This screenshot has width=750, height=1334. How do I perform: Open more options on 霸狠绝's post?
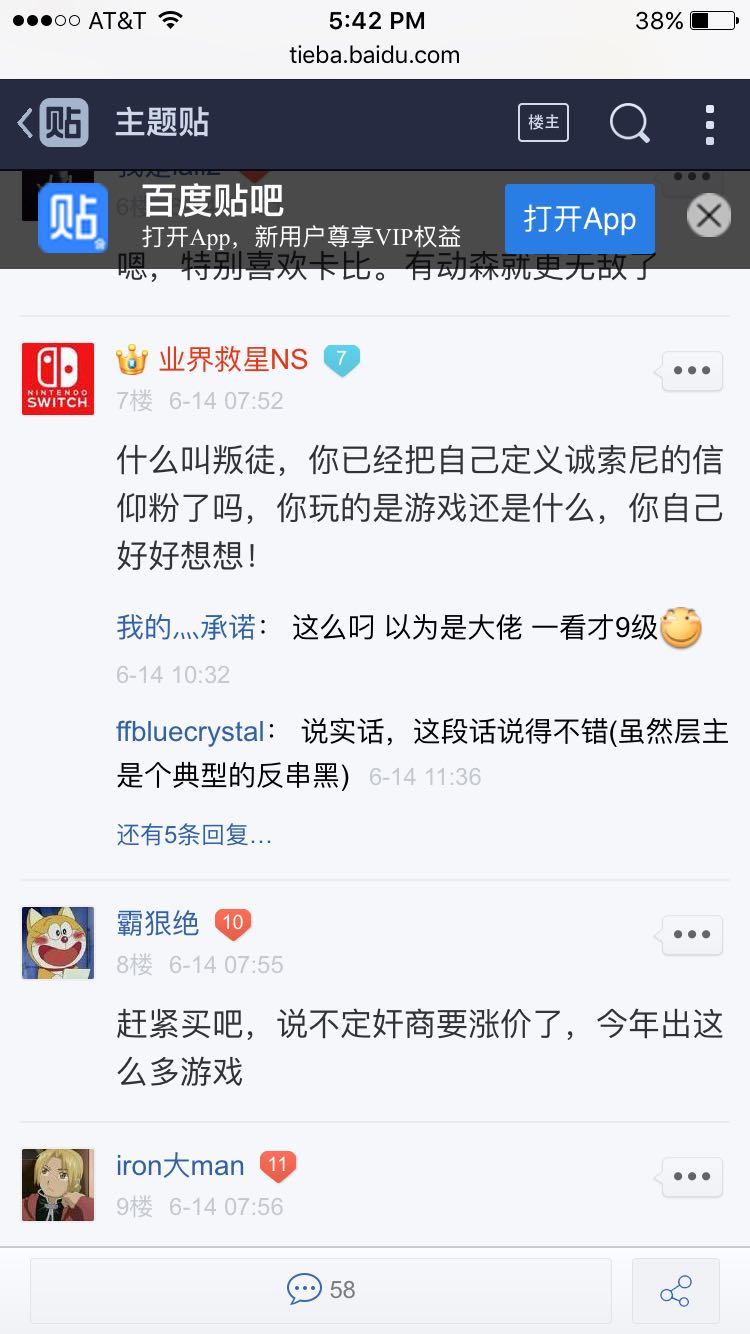[x=691, y=934]
